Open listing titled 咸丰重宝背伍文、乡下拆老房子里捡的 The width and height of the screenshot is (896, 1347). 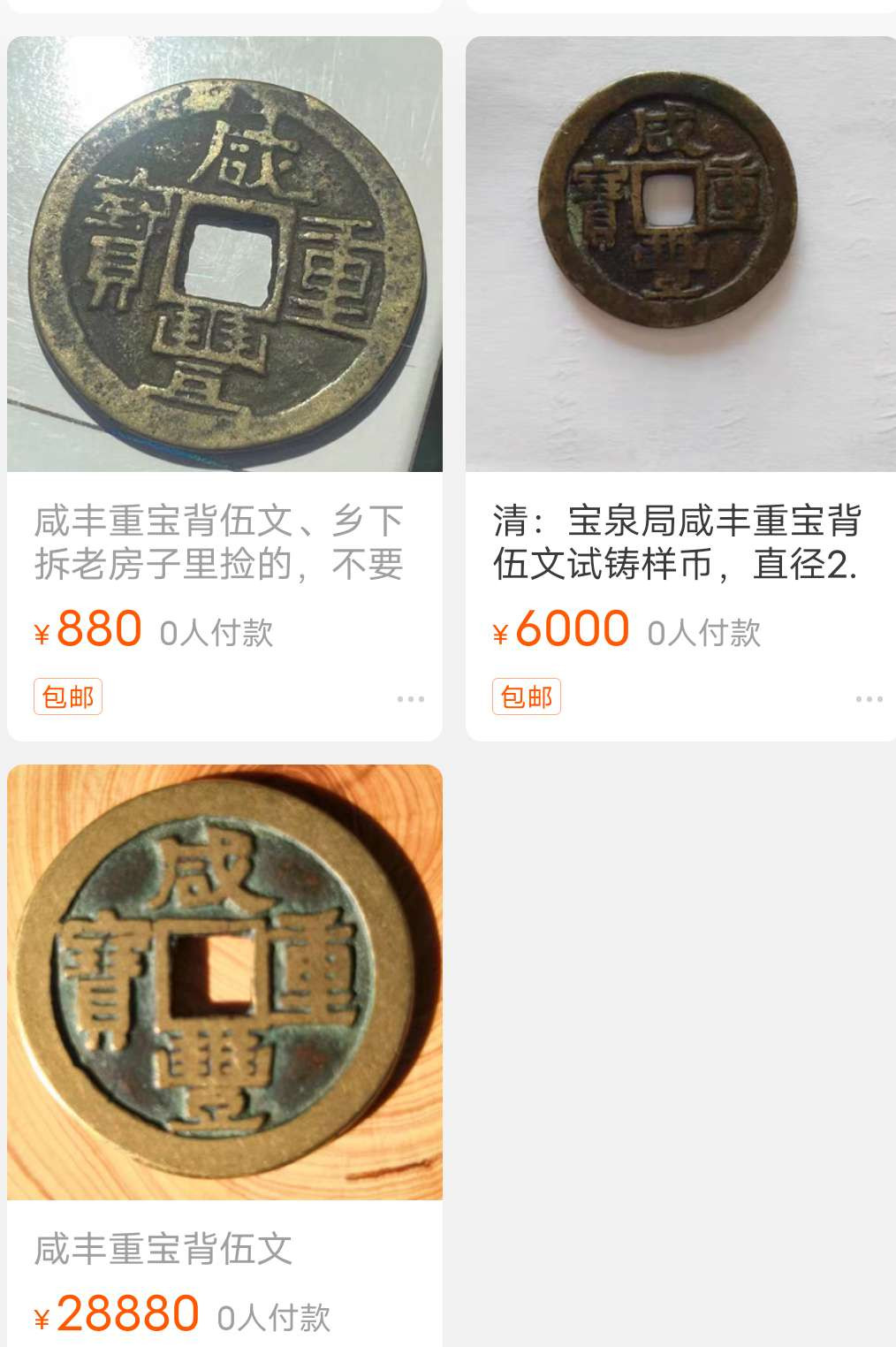point(218,544)
